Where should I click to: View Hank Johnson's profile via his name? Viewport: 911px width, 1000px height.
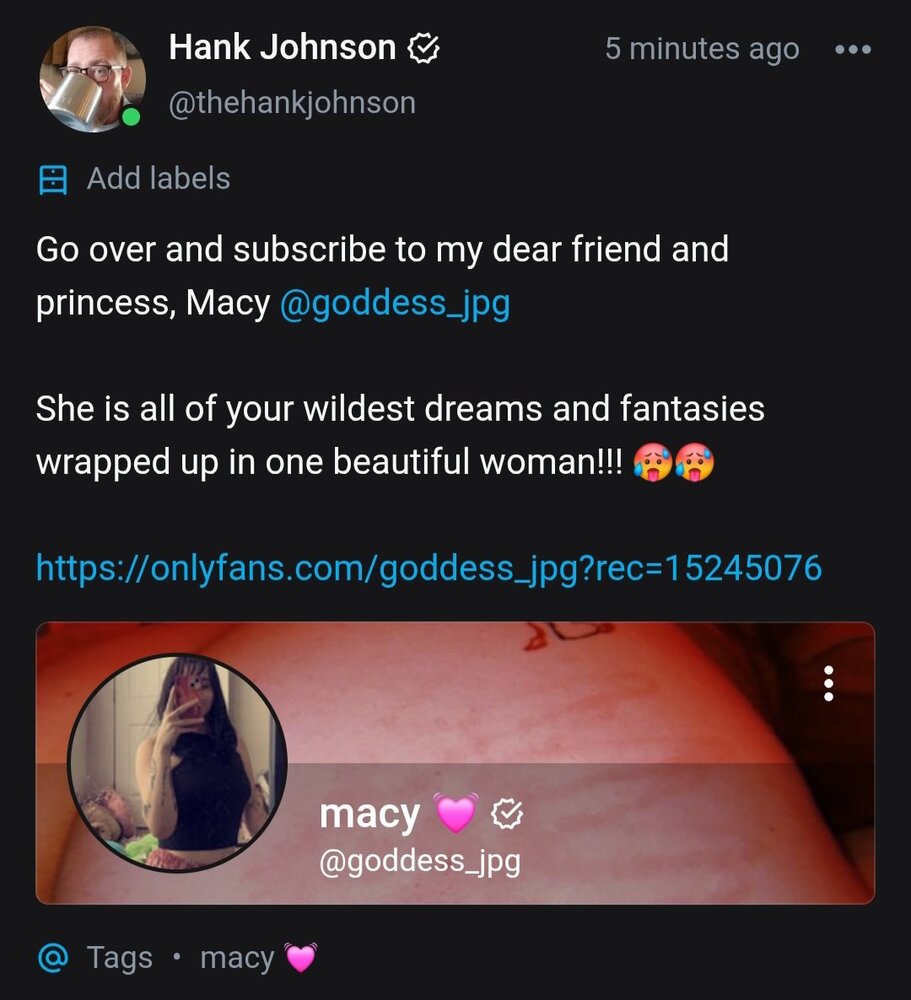[282, 47]
